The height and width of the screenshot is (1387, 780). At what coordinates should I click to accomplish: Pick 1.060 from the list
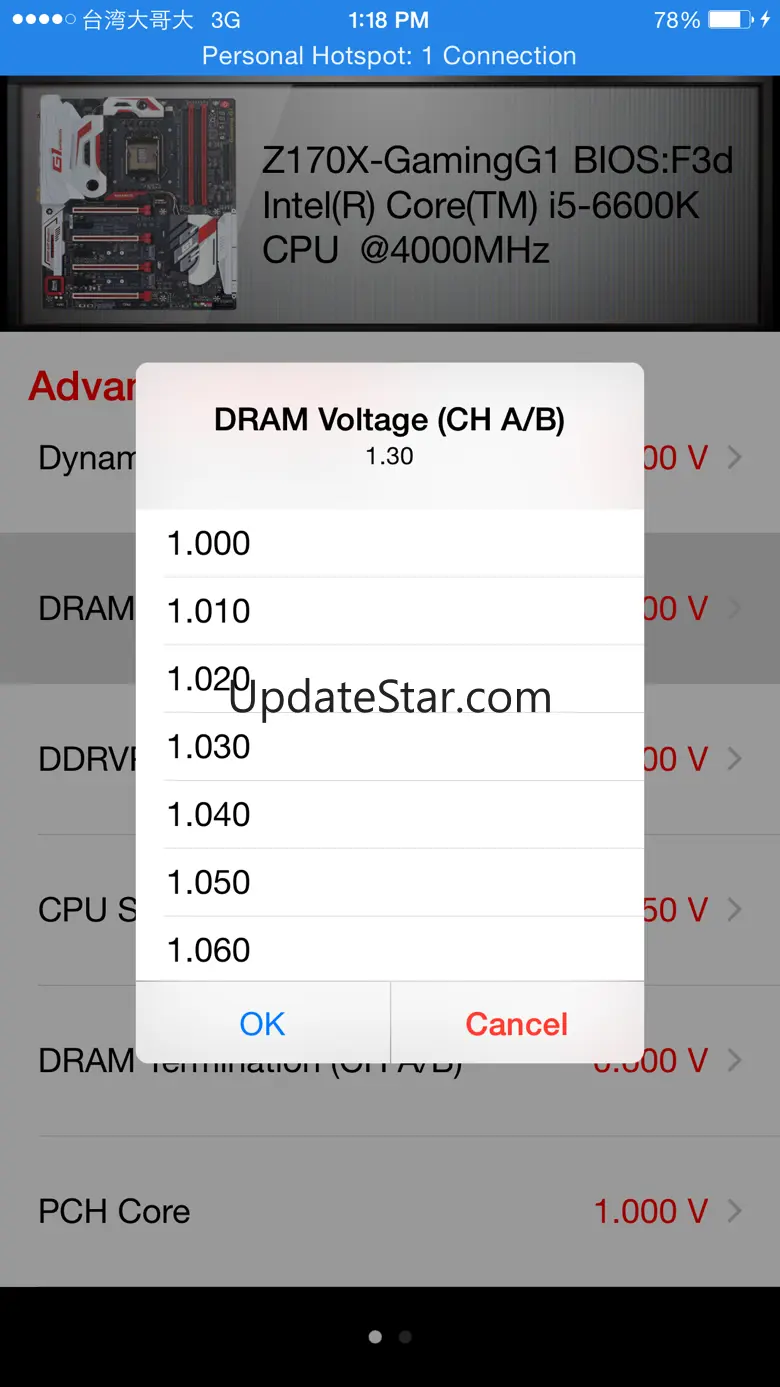389,950
